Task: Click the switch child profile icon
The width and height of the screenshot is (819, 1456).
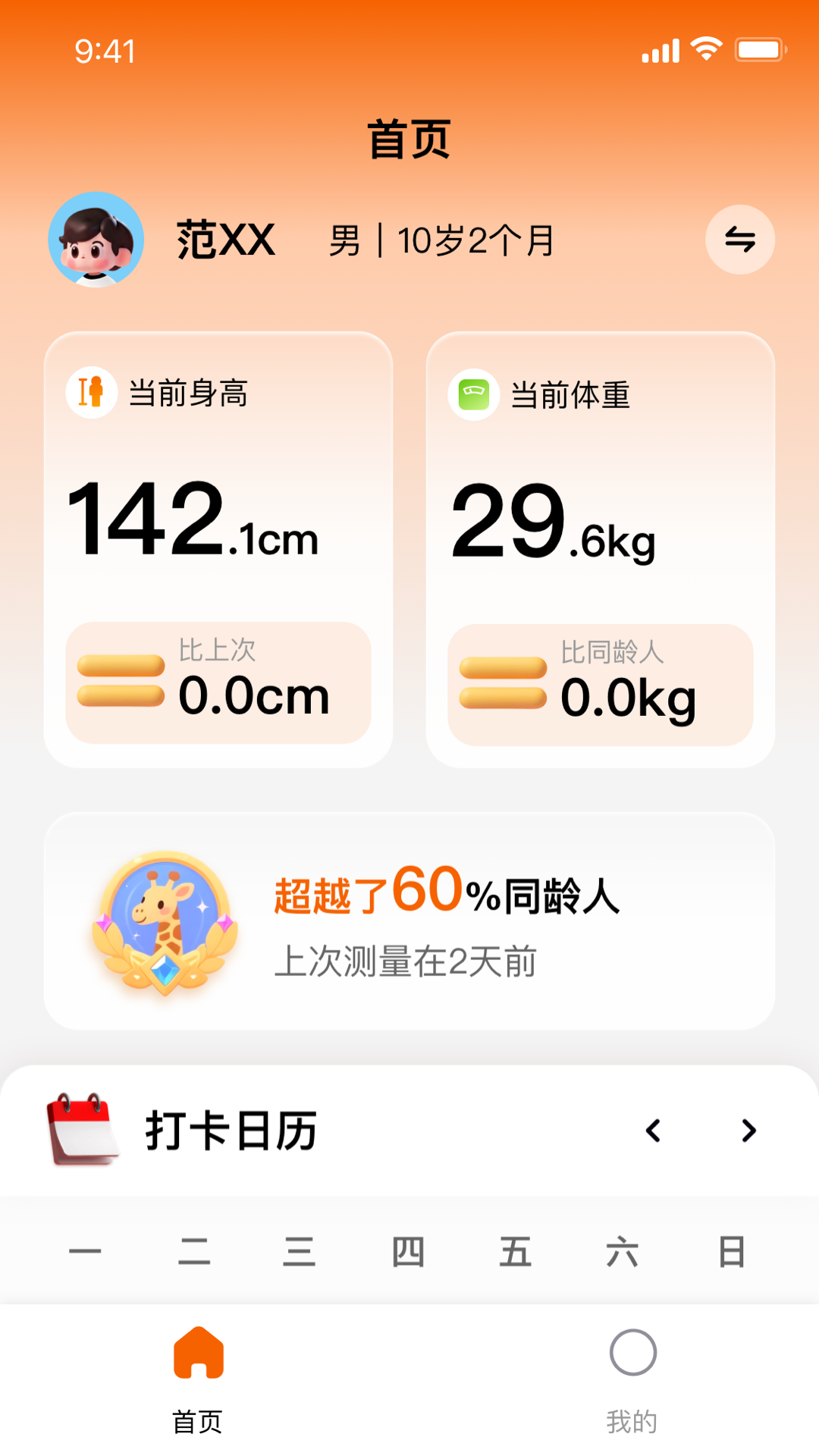Action: pos(739,240)
